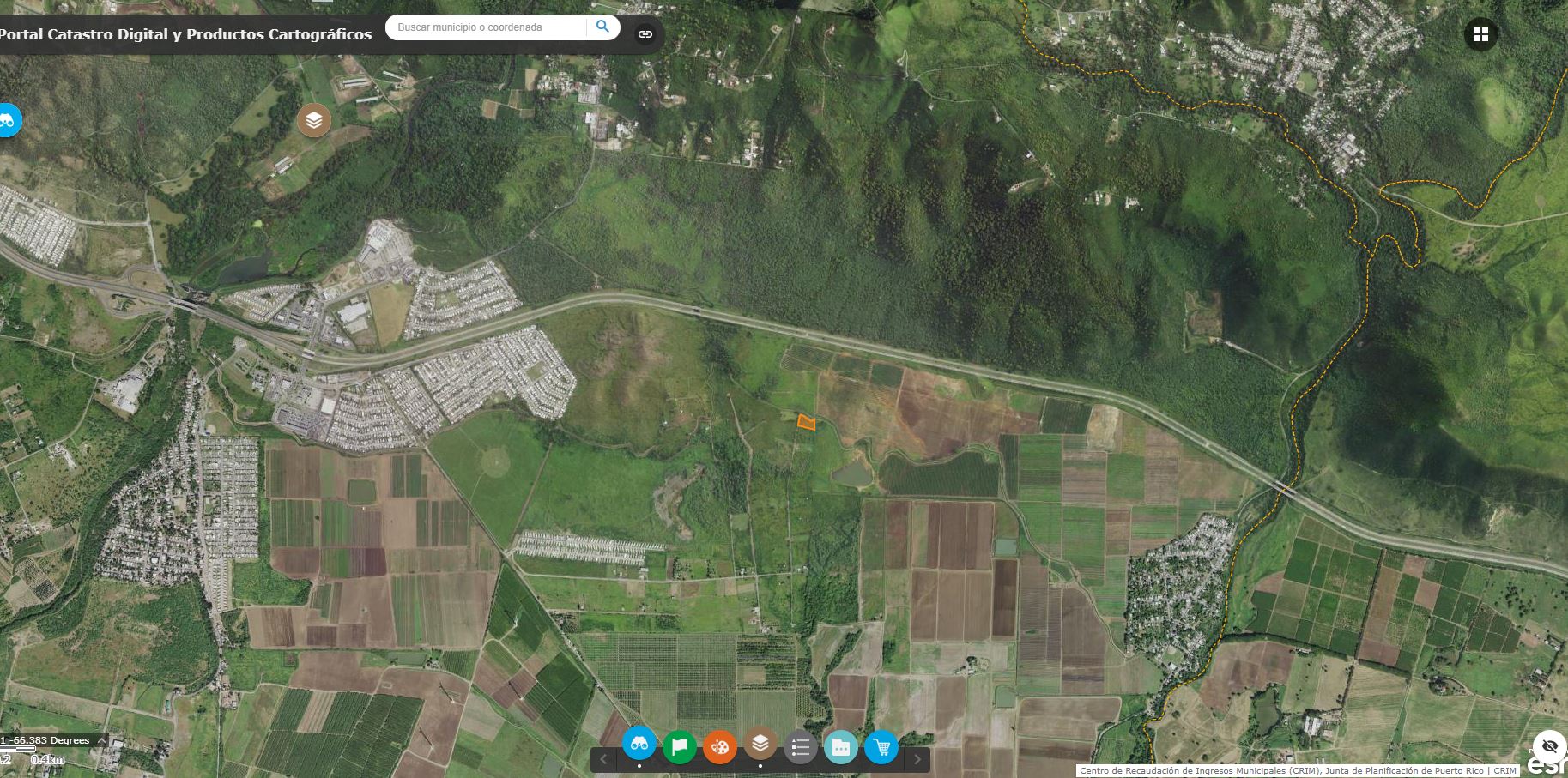This screenshot has height=778, width=1568.
Task: Open the shopping cart tool
Action: [881, 747]
